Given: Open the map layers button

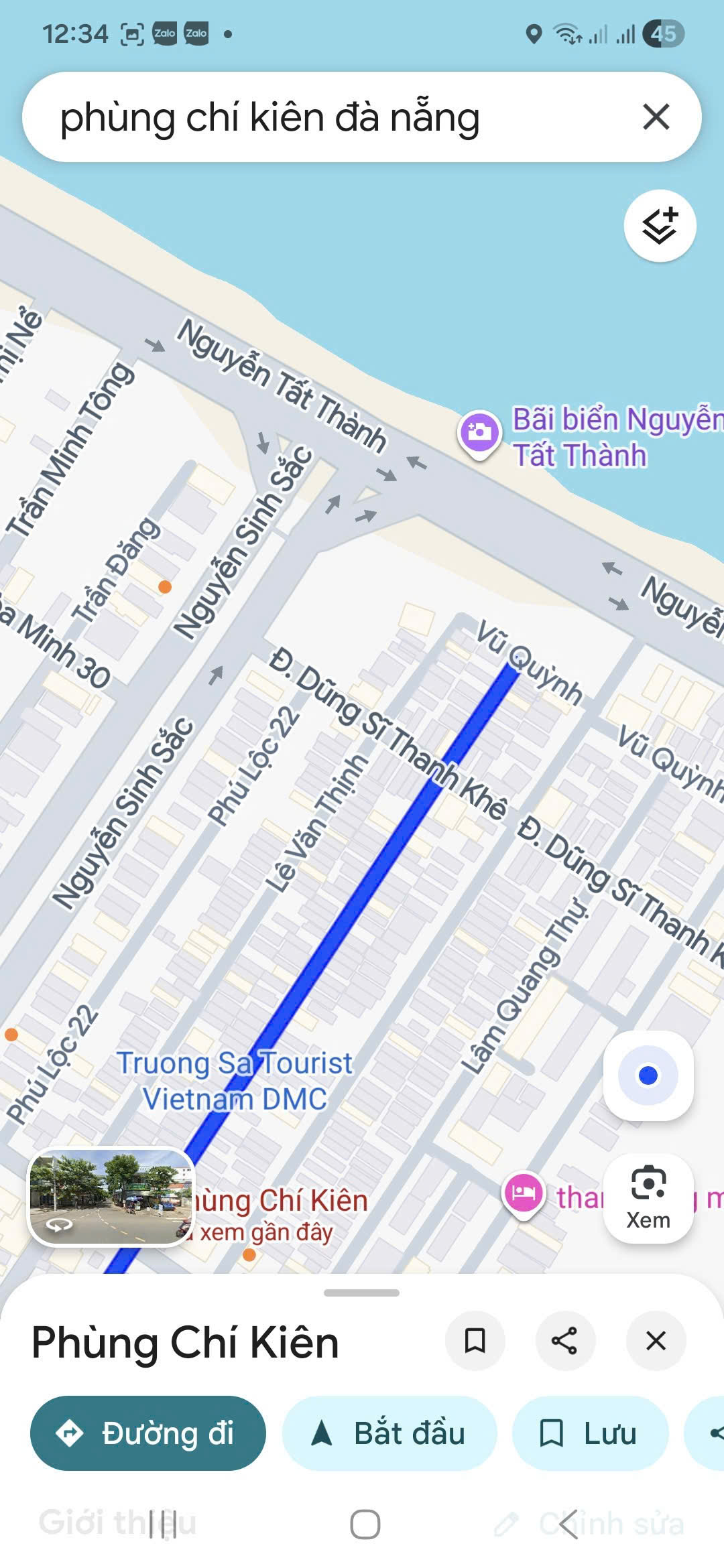Looking at the screenshot, I should click(x=660, y=226).
